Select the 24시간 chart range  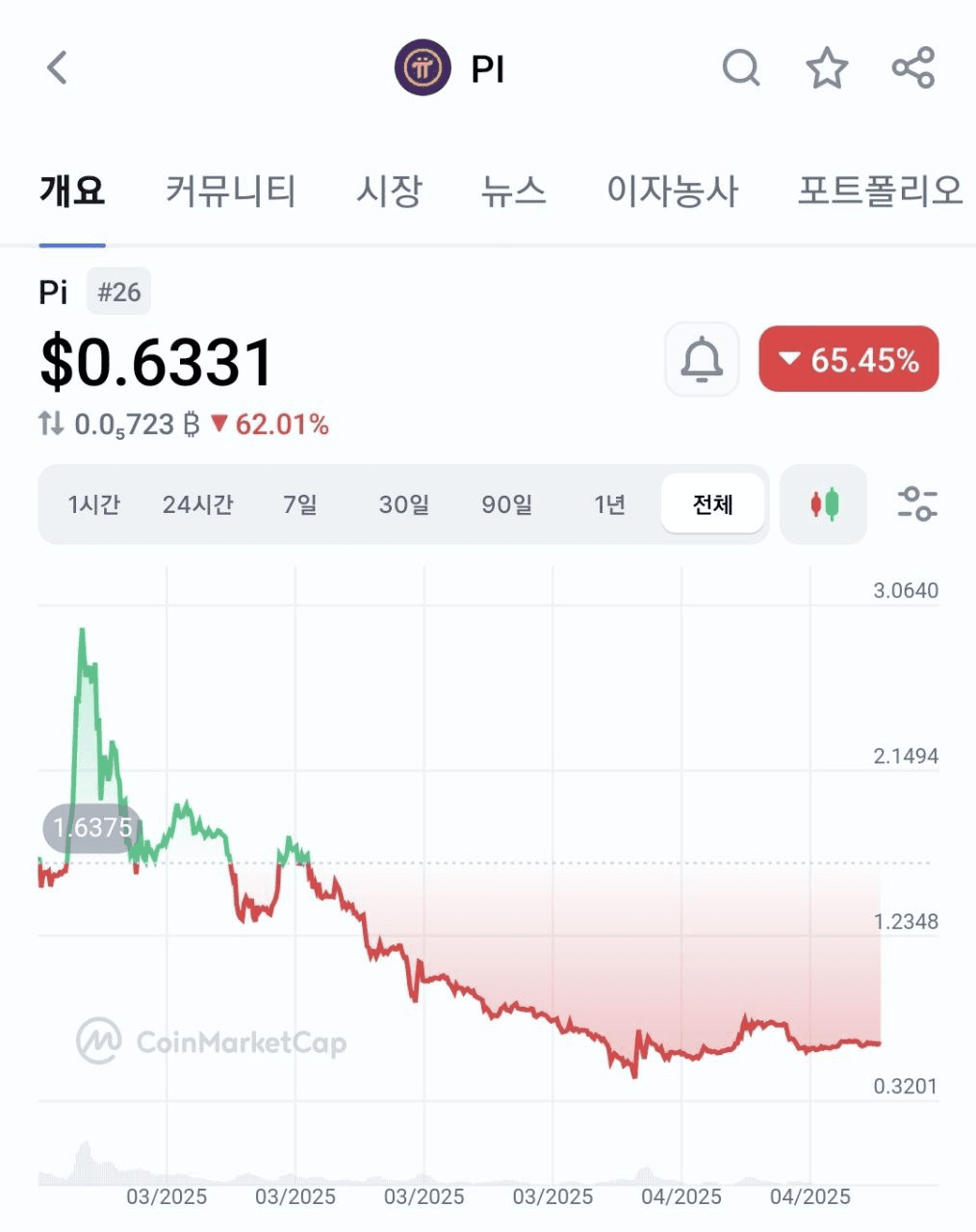197,504
